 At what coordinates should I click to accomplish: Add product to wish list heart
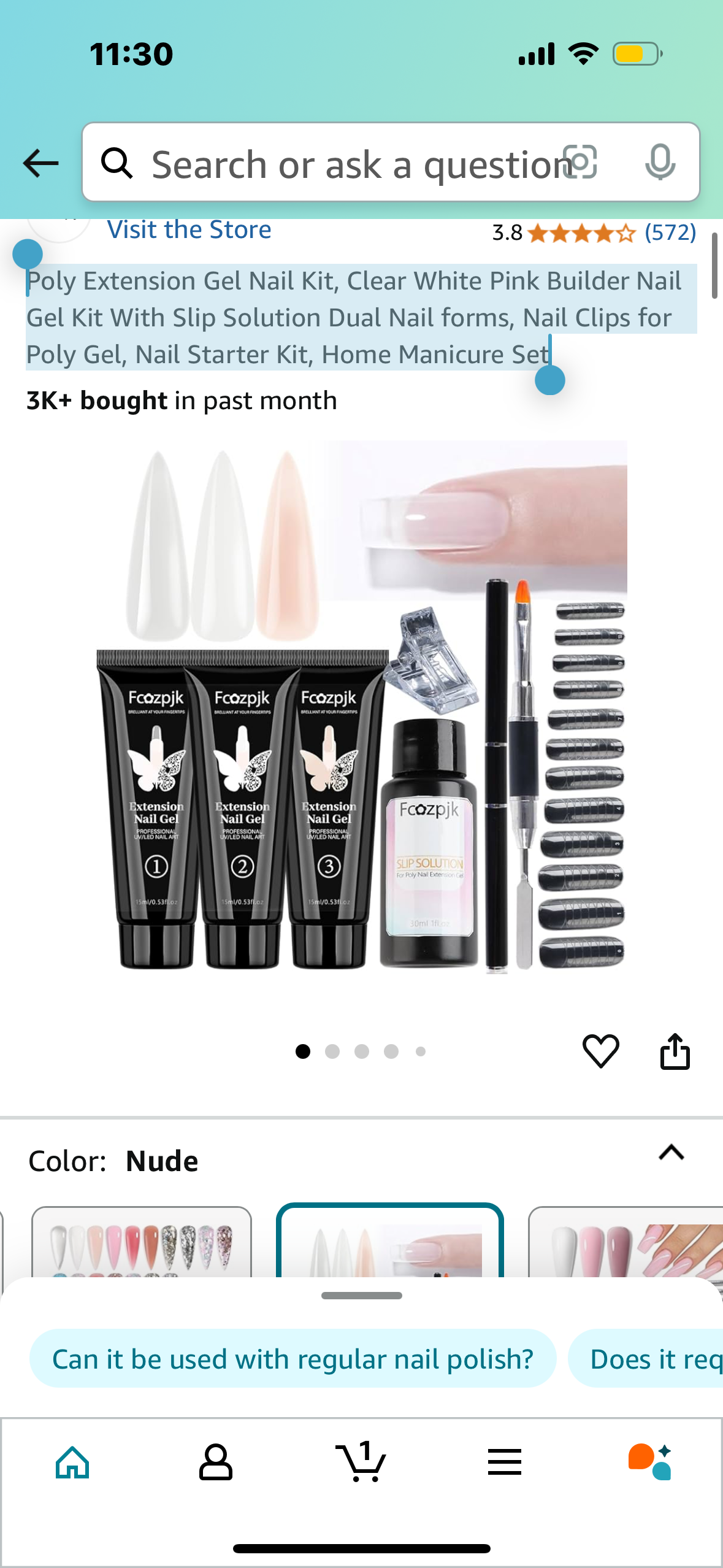[x=600, y=1051]
